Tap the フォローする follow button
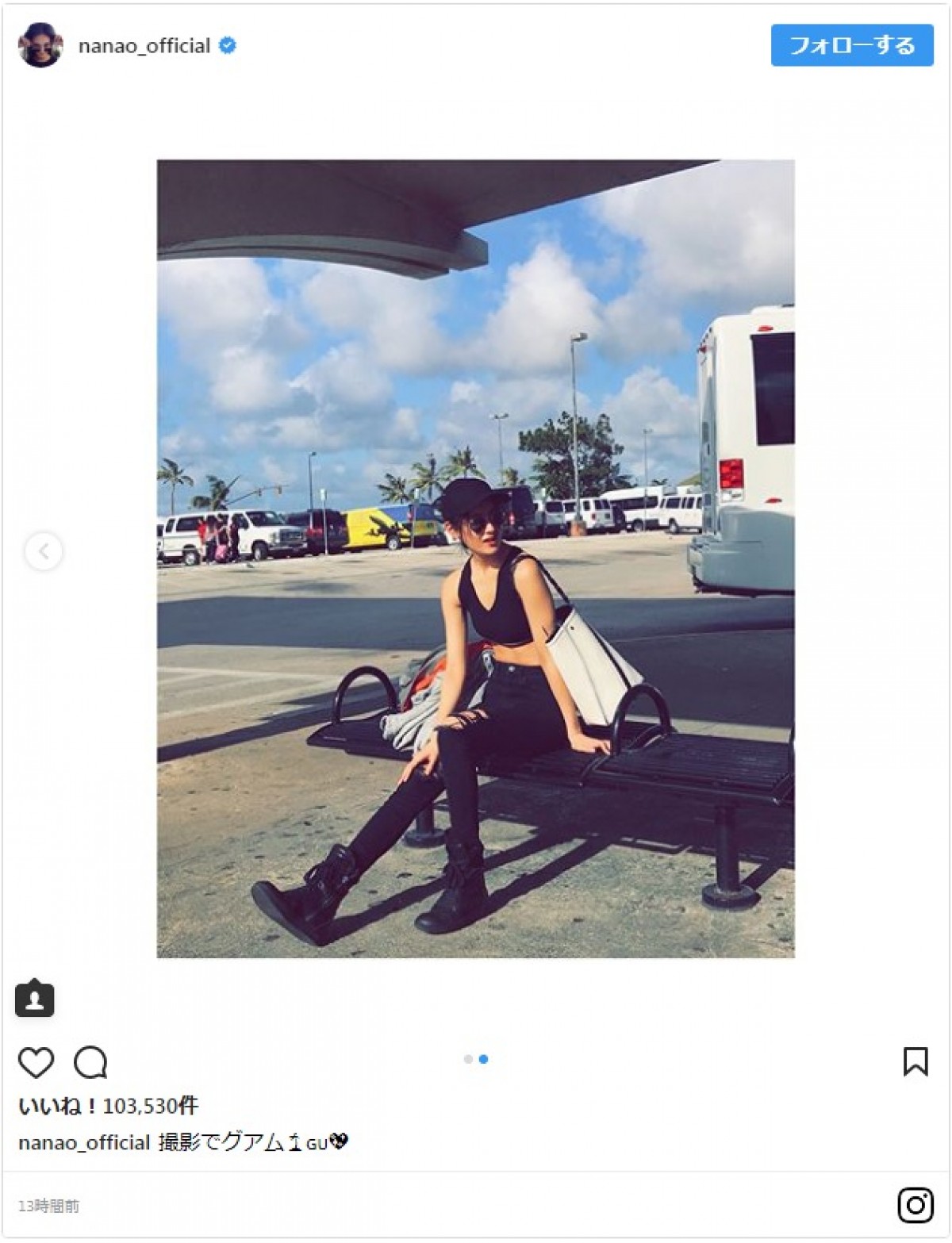Viewport: 952px width, 1243px height. [x=851, y=45]
